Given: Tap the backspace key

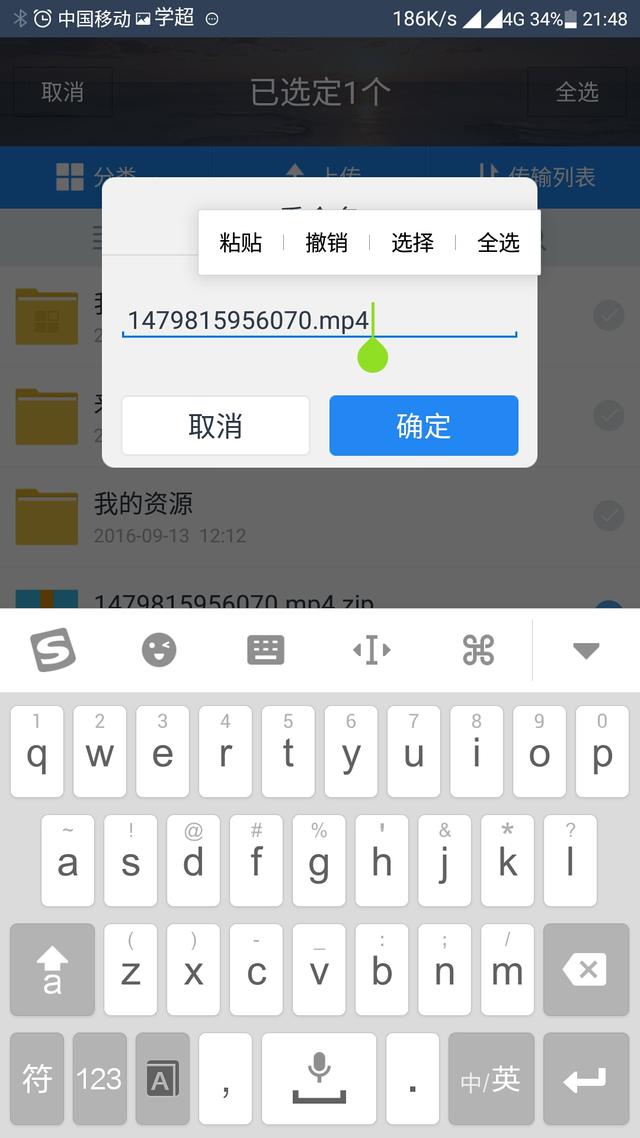Looking at the screenshot, I should tap(586, 969).
